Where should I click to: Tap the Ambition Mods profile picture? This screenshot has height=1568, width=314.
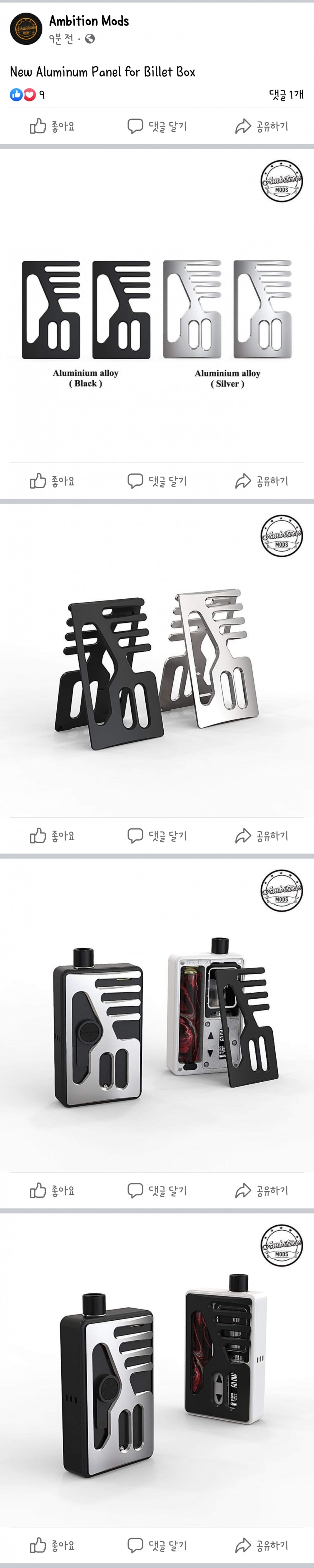point(26,29)
